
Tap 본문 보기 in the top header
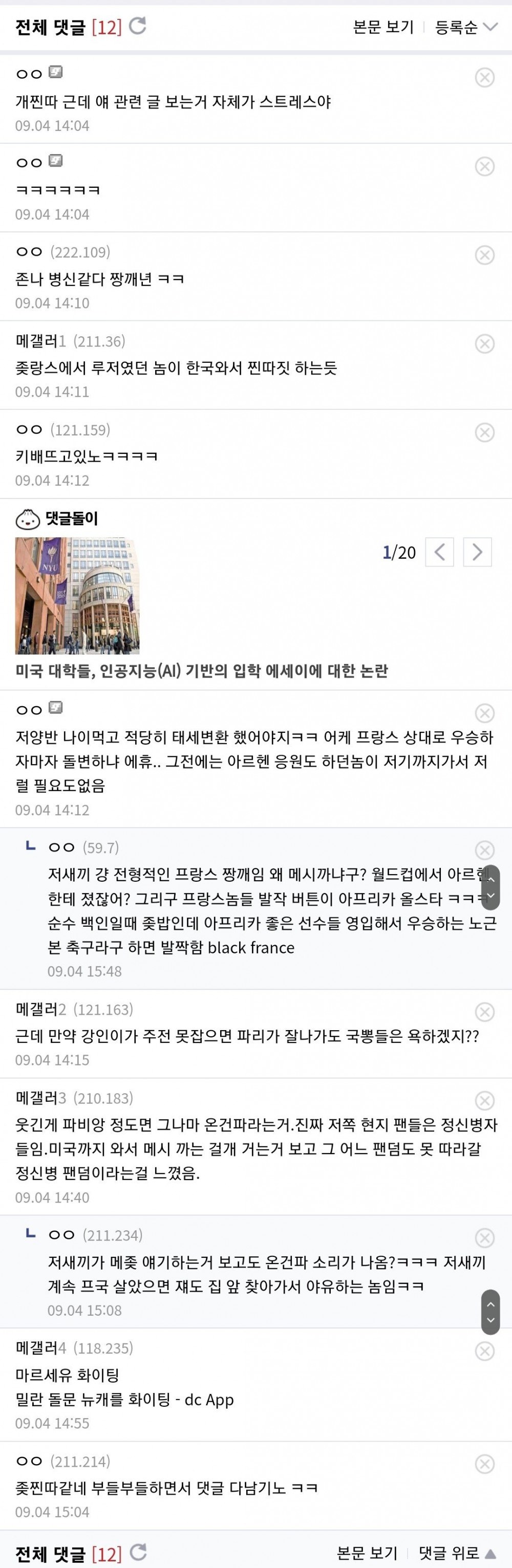click(x=383, y=28)
